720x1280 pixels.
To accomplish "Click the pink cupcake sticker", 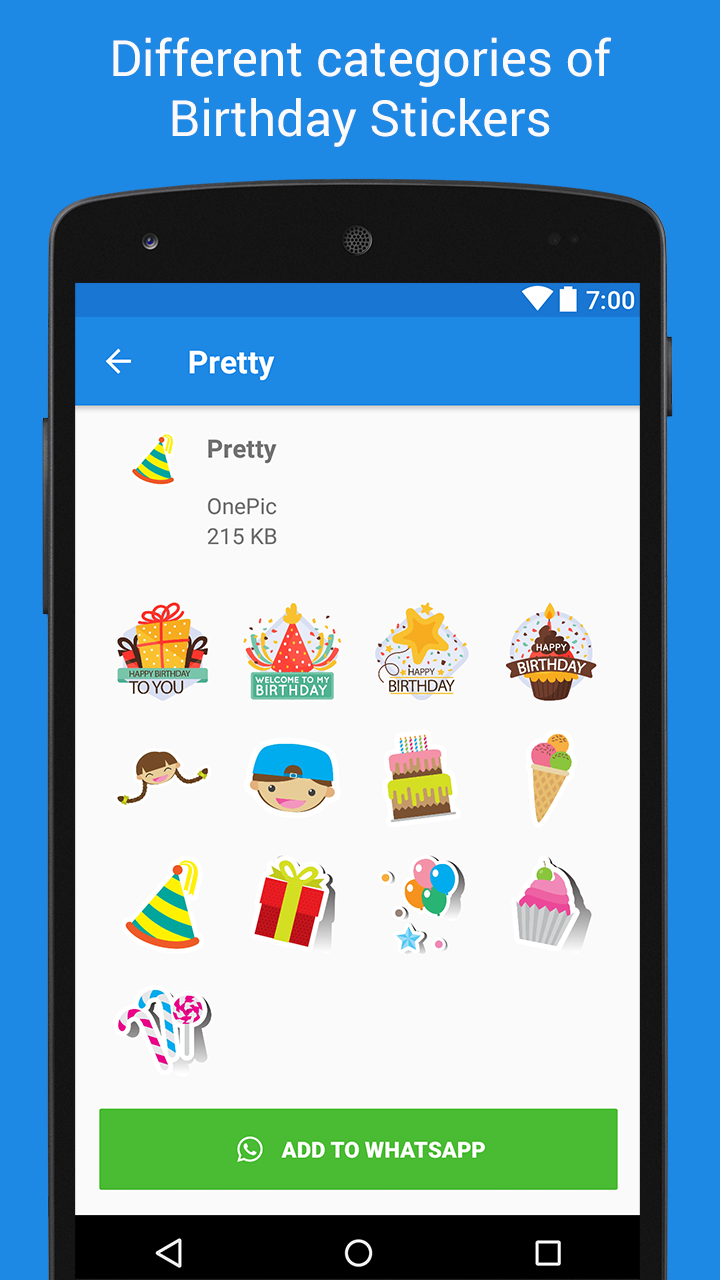I will click(x=551, y=905).
